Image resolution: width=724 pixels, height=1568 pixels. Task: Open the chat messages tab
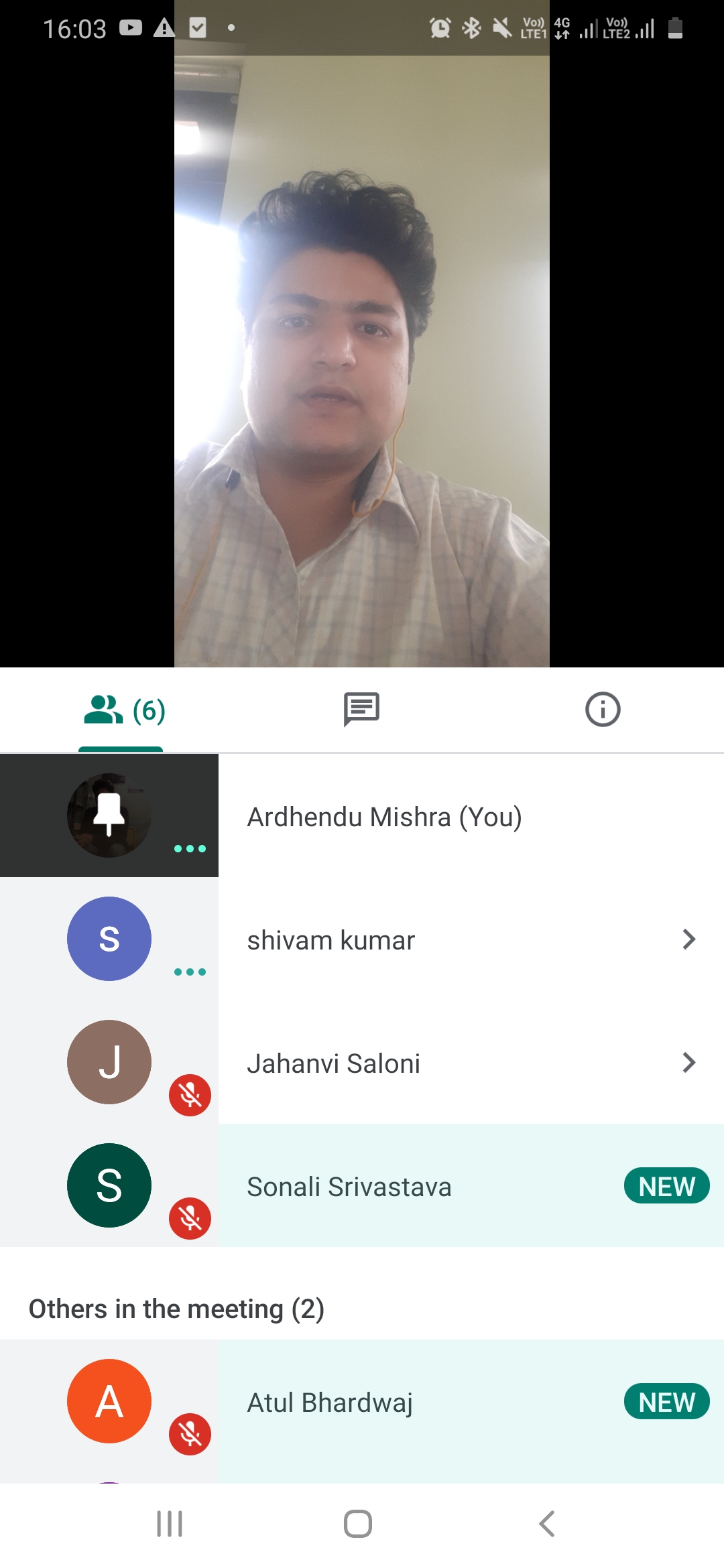(x=361, y=710)
